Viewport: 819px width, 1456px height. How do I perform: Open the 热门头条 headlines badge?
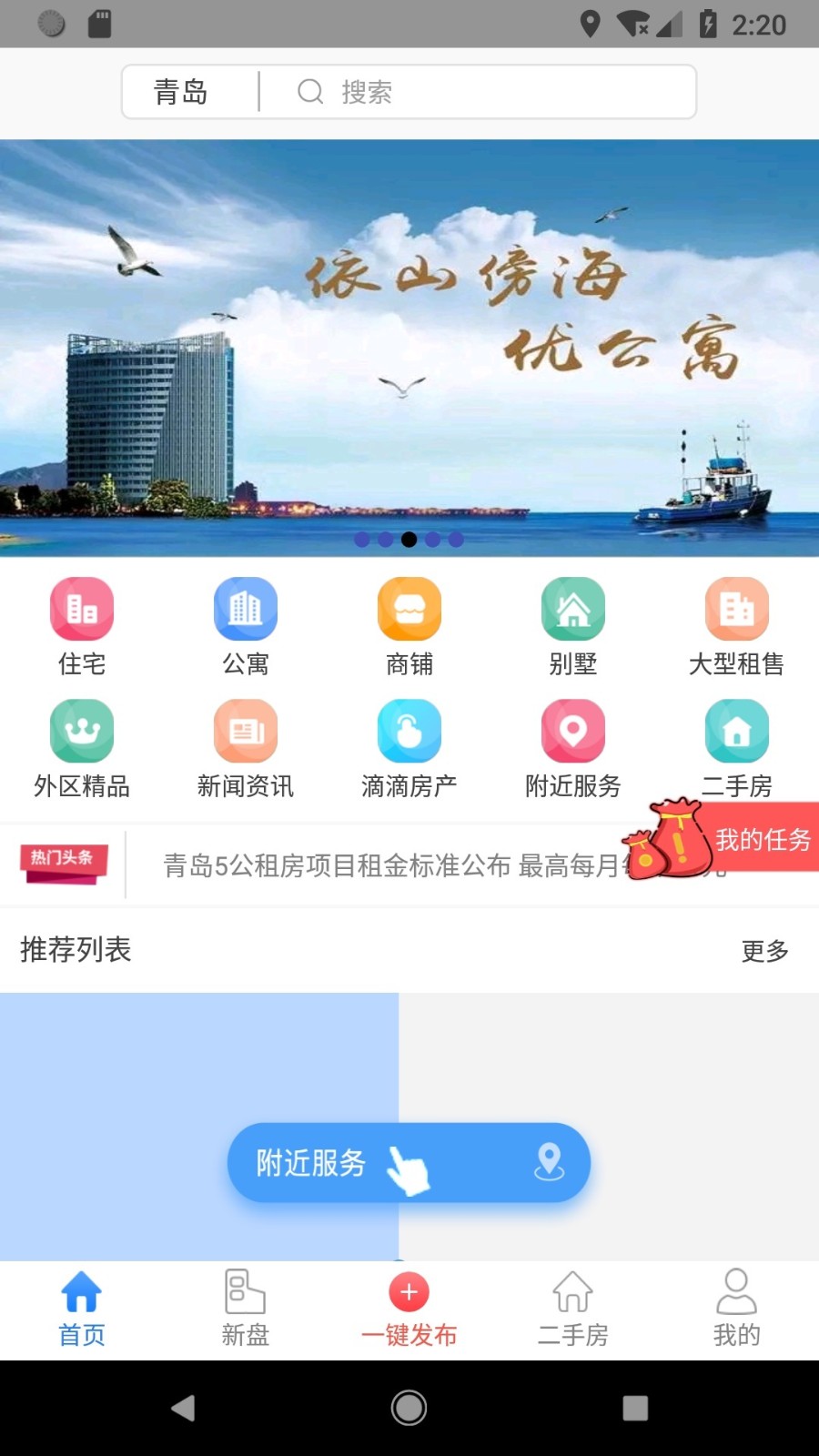pos(62,860)
